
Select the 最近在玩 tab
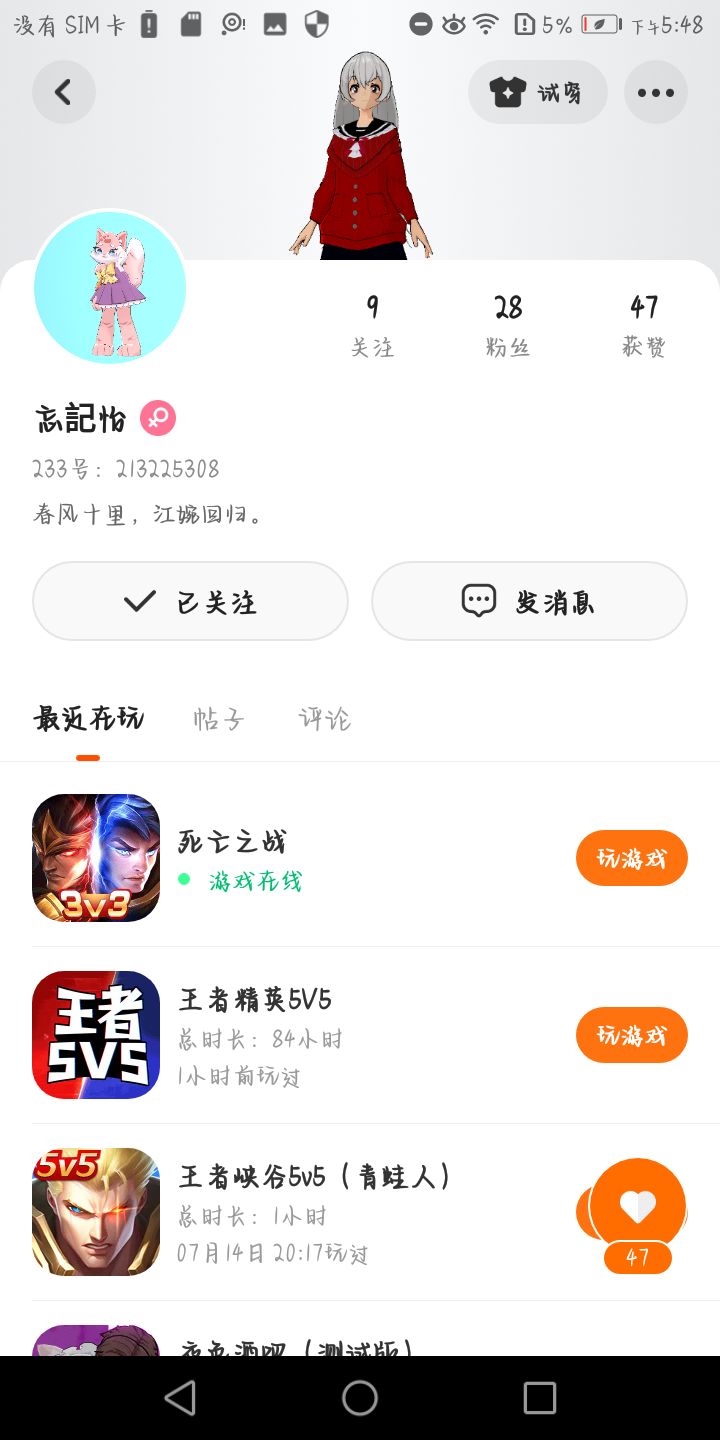[88, 719]
